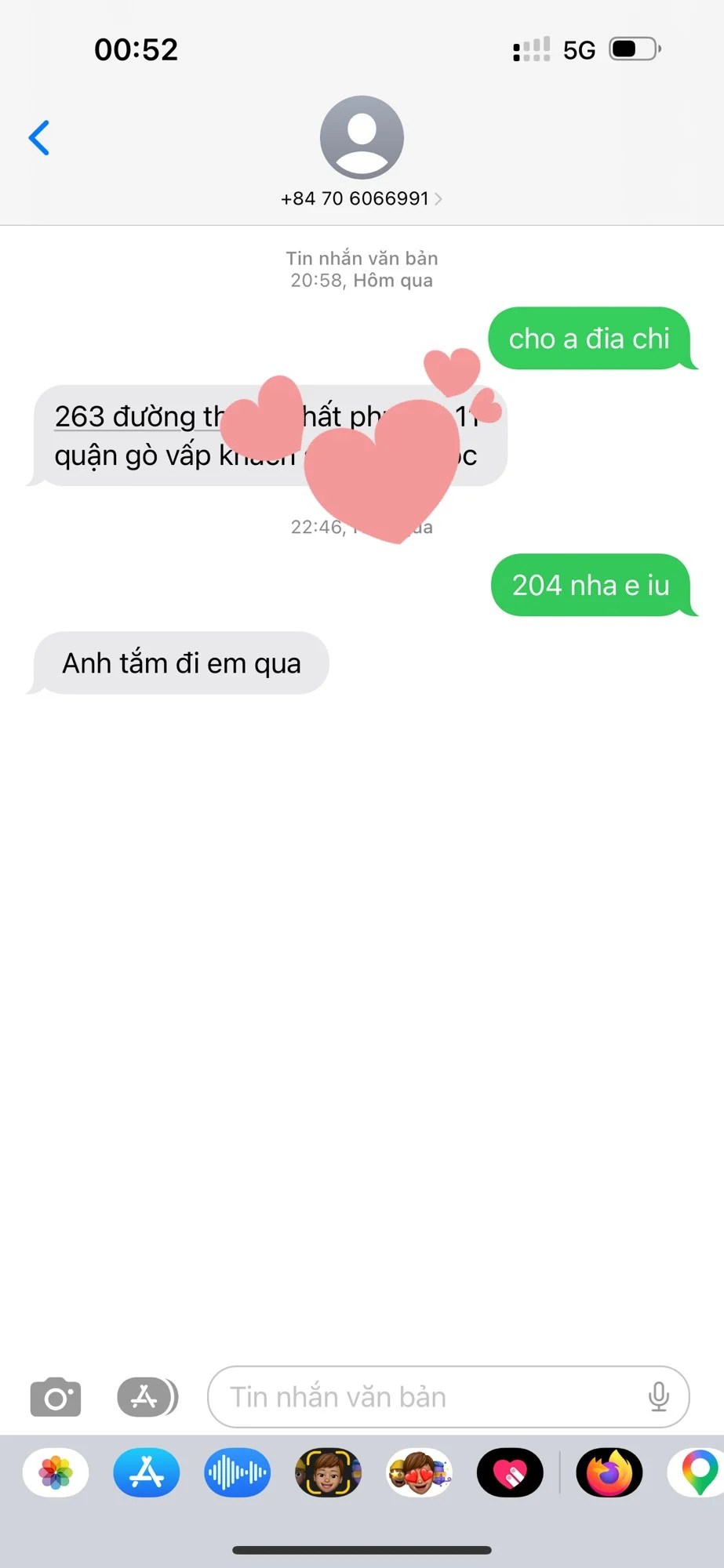
Task: Toggle the iMessage apps drawer button
Action: 147,1397
